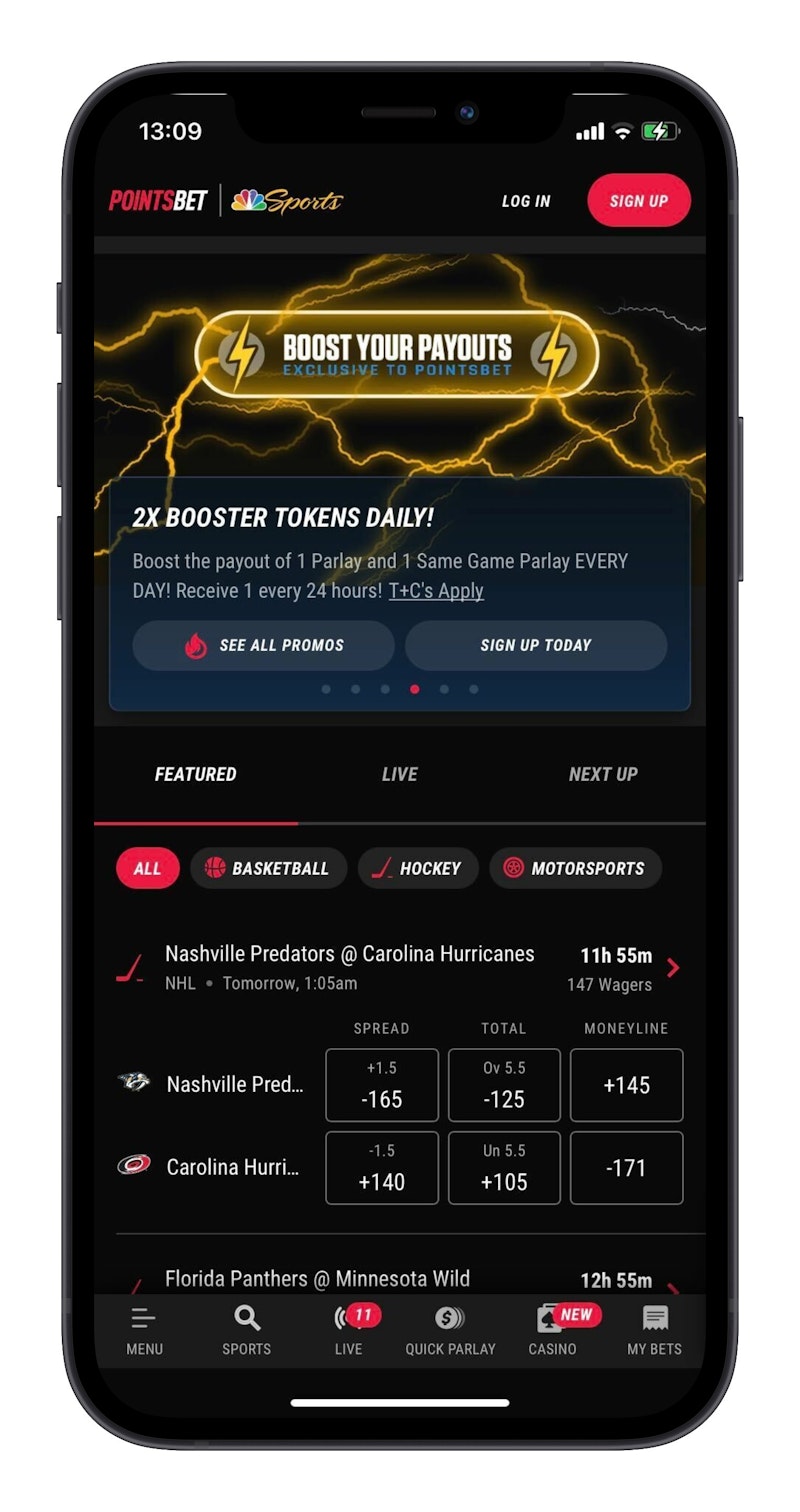Select the Motorsports filter chip
The height and width of the screenshot is (1512, 800).
[575, 868]
